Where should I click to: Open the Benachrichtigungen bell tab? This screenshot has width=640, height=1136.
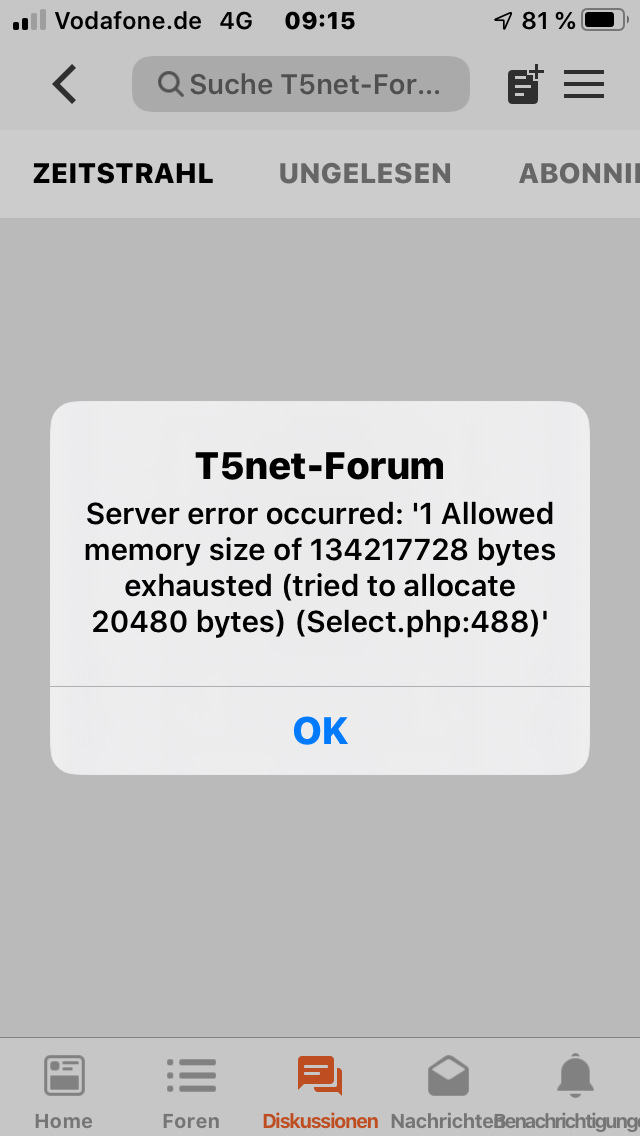(x=575, y=1090)
